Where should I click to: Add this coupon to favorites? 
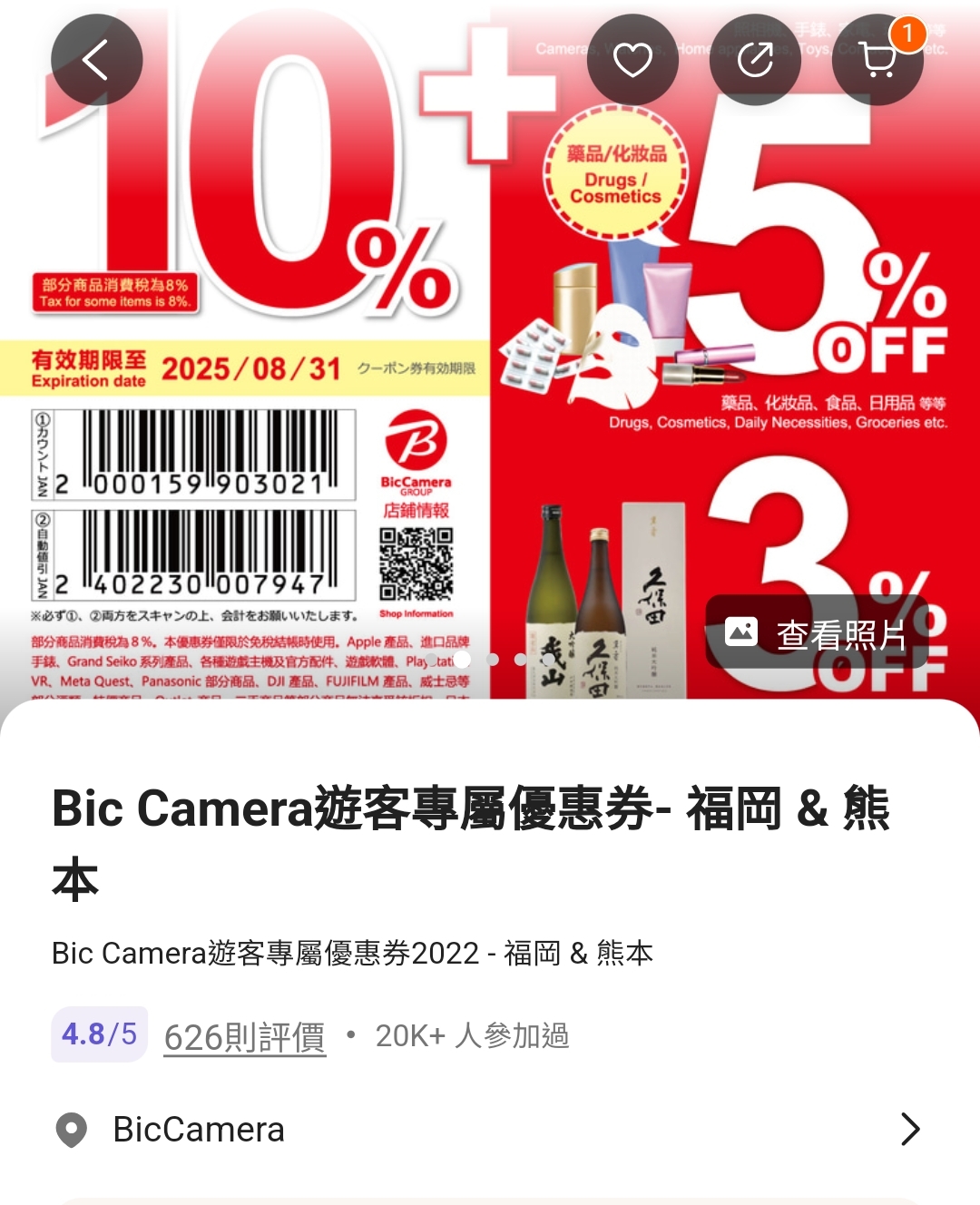click(x=632, y=60)
